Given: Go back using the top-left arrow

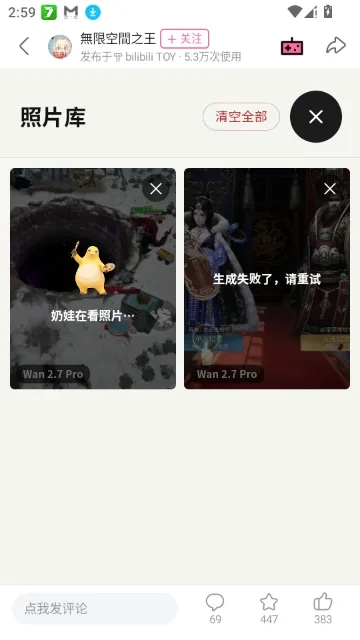Looking at the screenshot, I should (24, 46).
